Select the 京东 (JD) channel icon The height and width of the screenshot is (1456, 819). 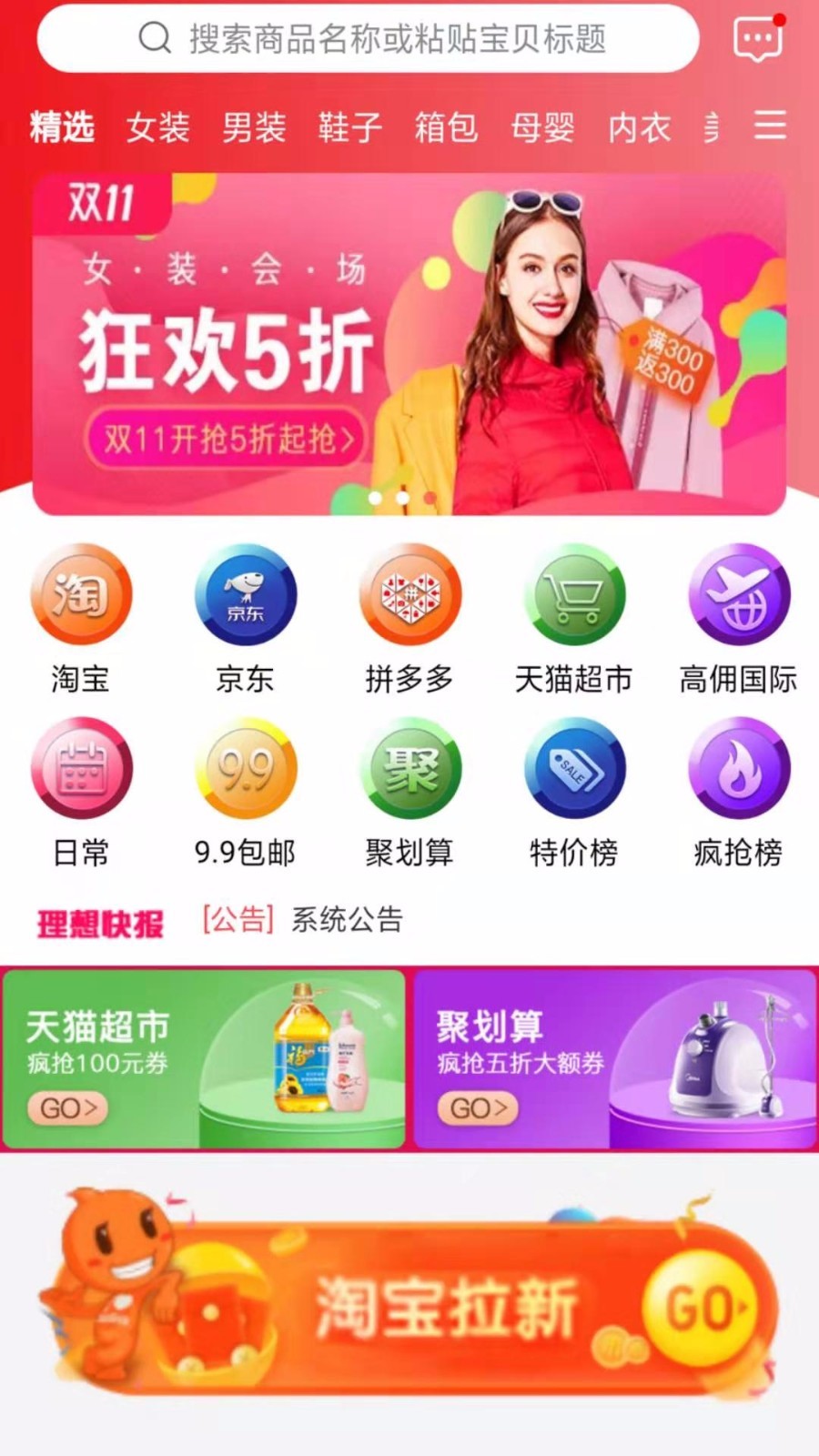(246, 596)
